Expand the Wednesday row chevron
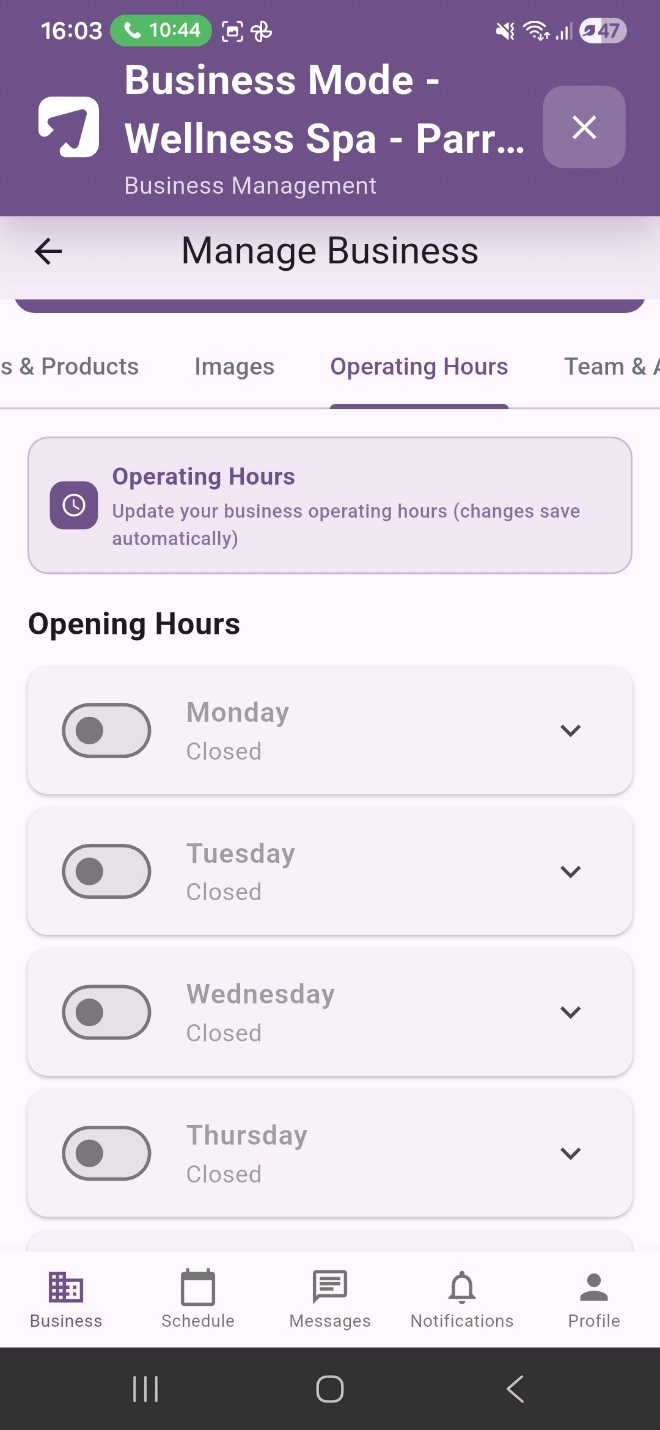The image size is (660, 1430). pos(570,1013)
